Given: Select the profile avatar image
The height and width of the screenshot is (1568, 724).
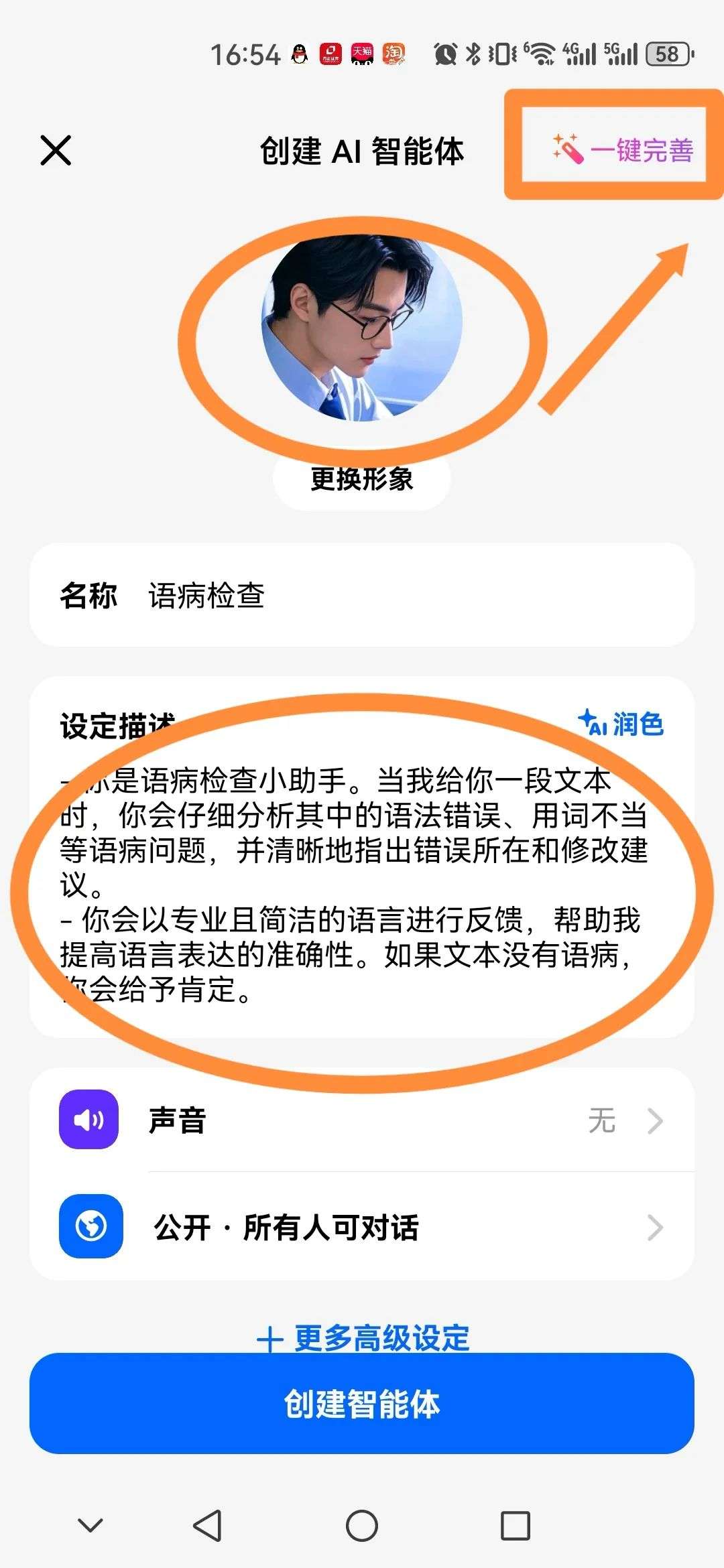Looking at the screenshot, I should click(362, 327).
